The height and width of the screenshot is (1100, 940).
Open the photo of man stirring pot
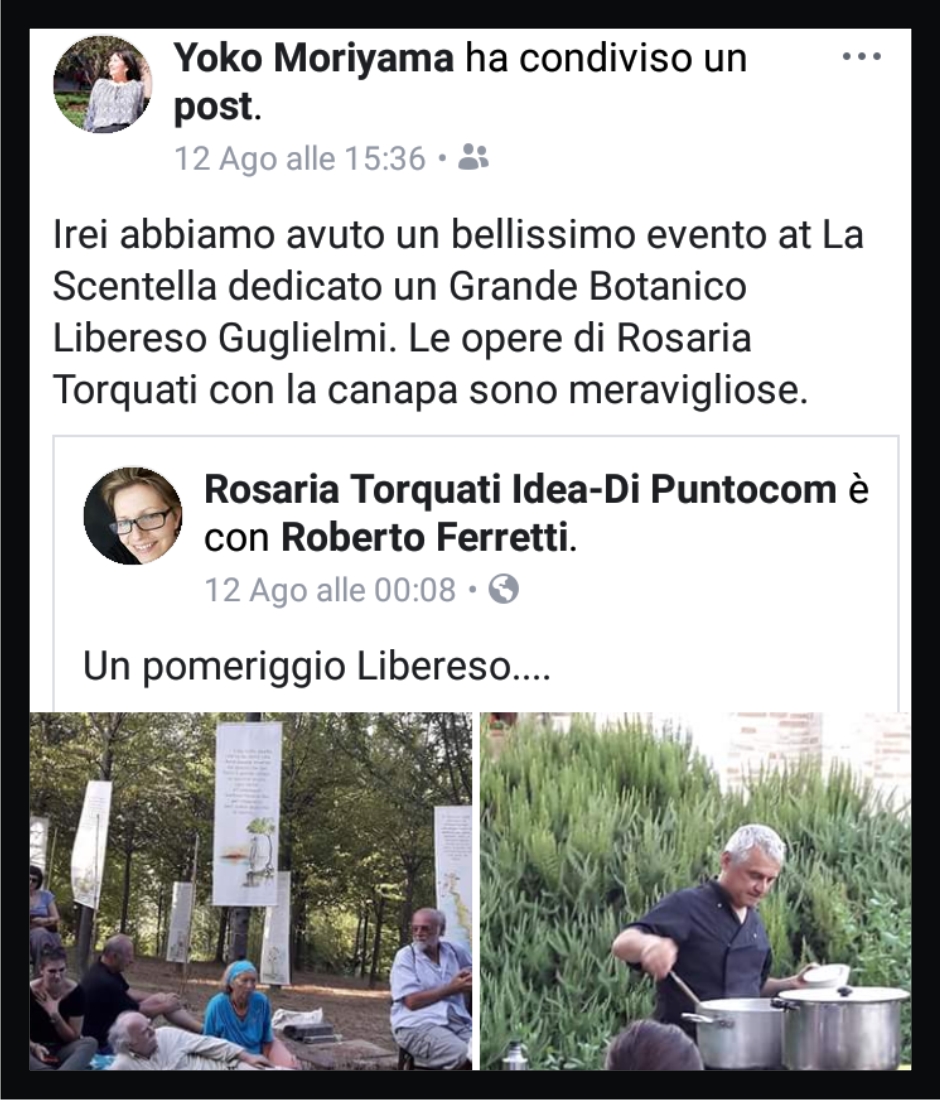click(695, 890)
